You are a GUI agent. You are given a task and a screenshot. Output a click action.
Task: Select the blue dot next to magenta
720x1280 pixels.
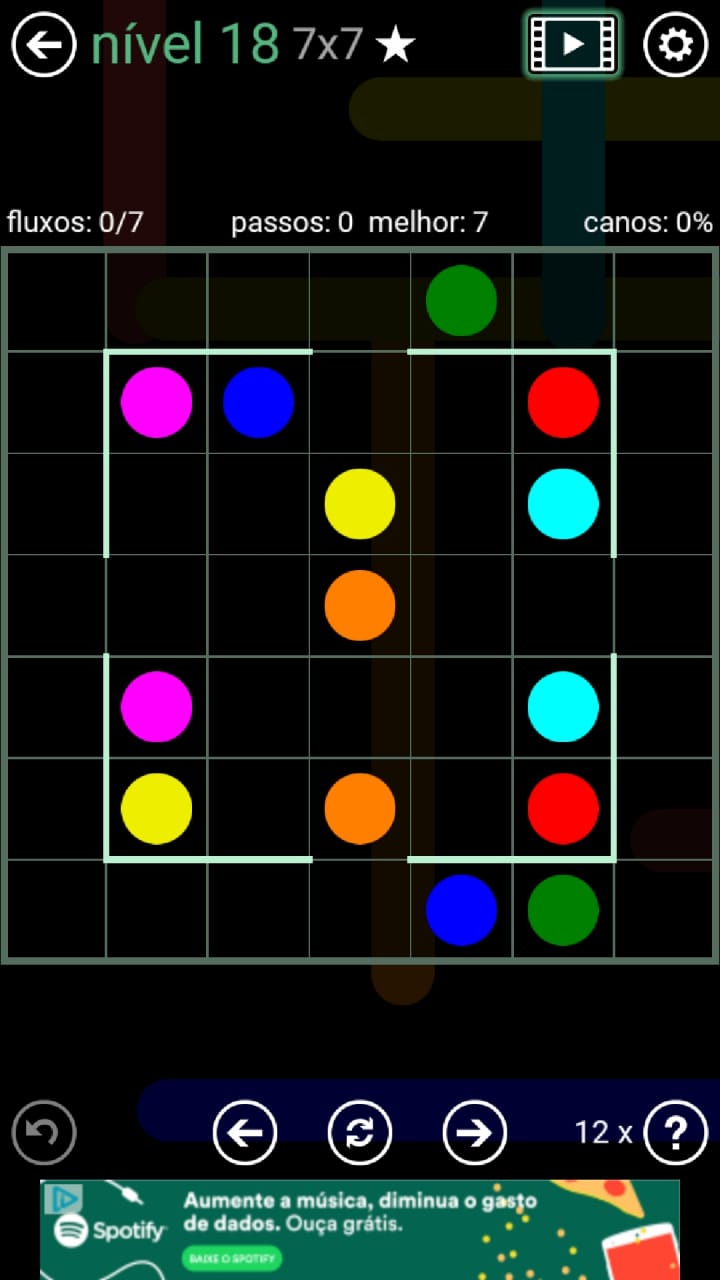coord(258,402)
